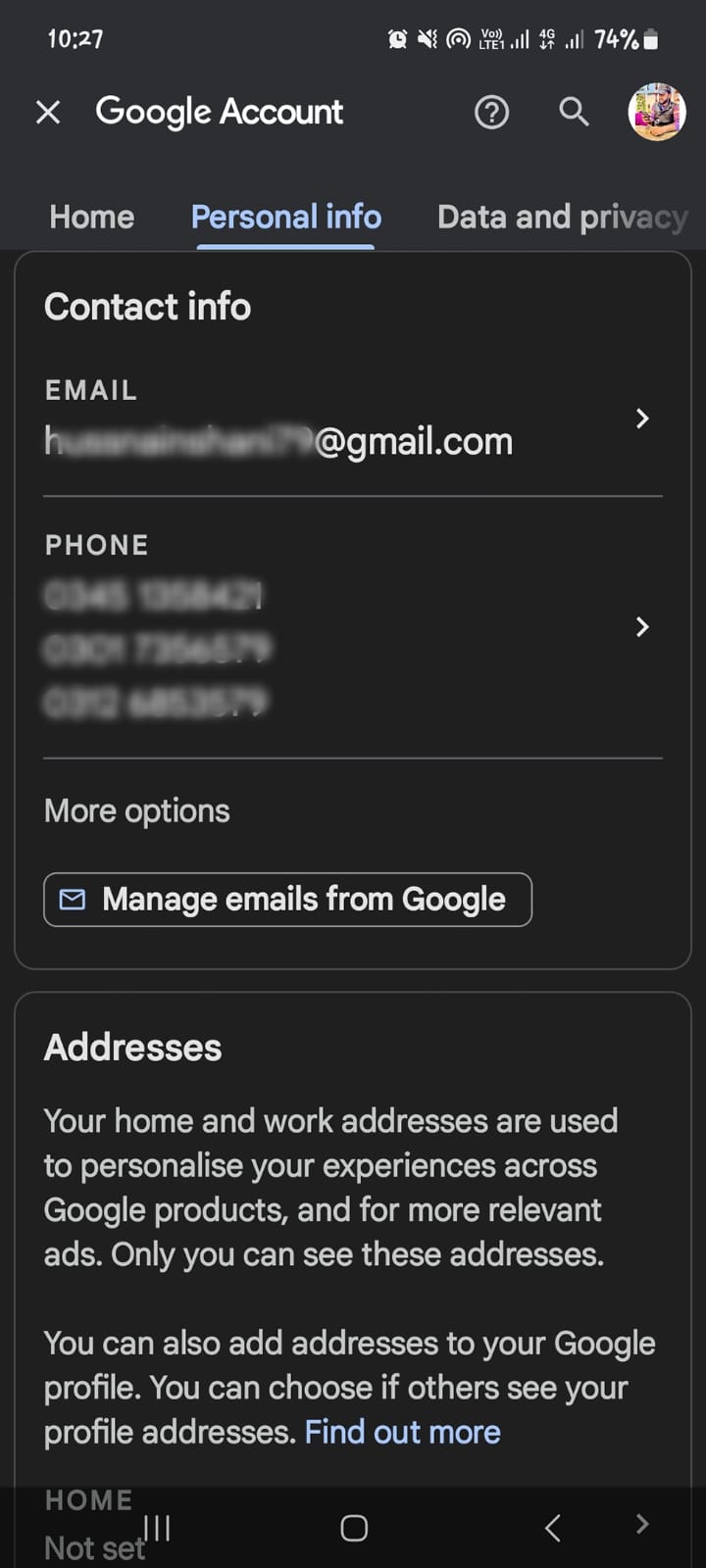Open the help icon

click(491, 113)
